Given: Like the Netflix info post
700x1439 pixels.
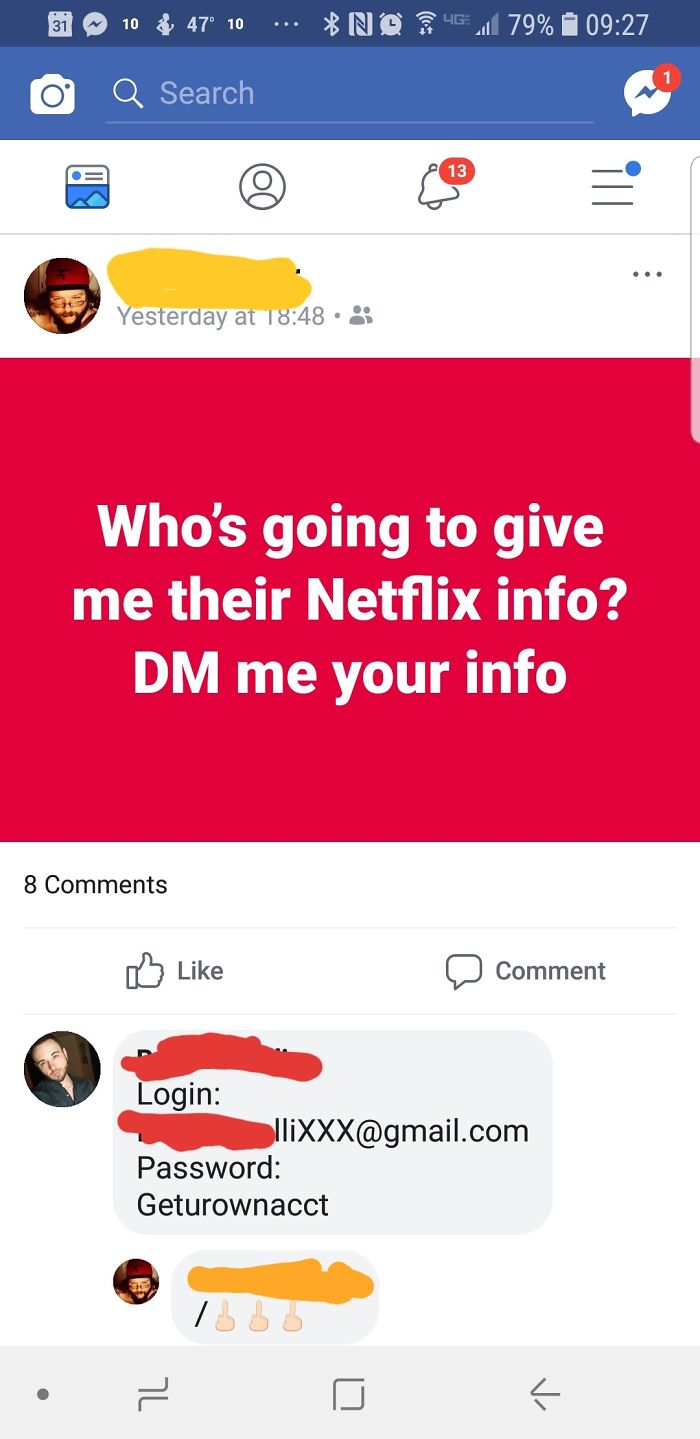Looking at the screenshot, I should 175,970.
